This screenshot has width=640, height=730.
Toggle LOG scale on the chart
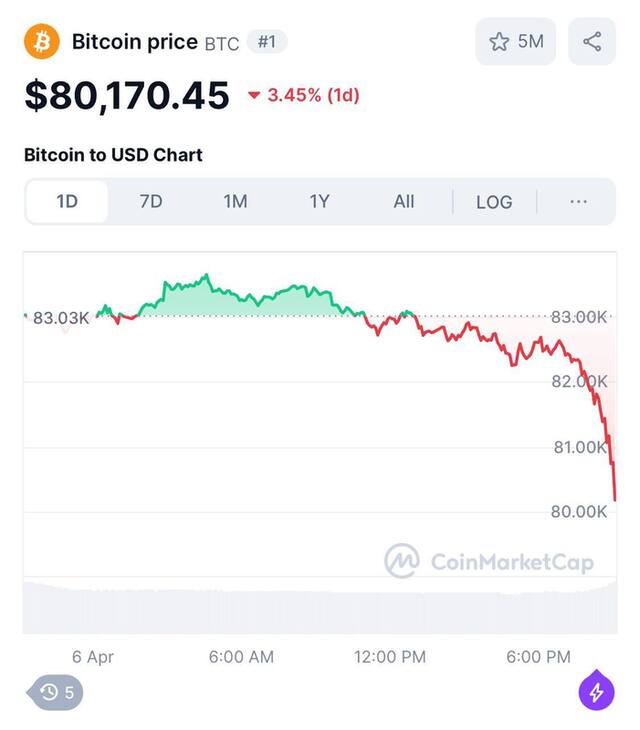pos(494,201)
